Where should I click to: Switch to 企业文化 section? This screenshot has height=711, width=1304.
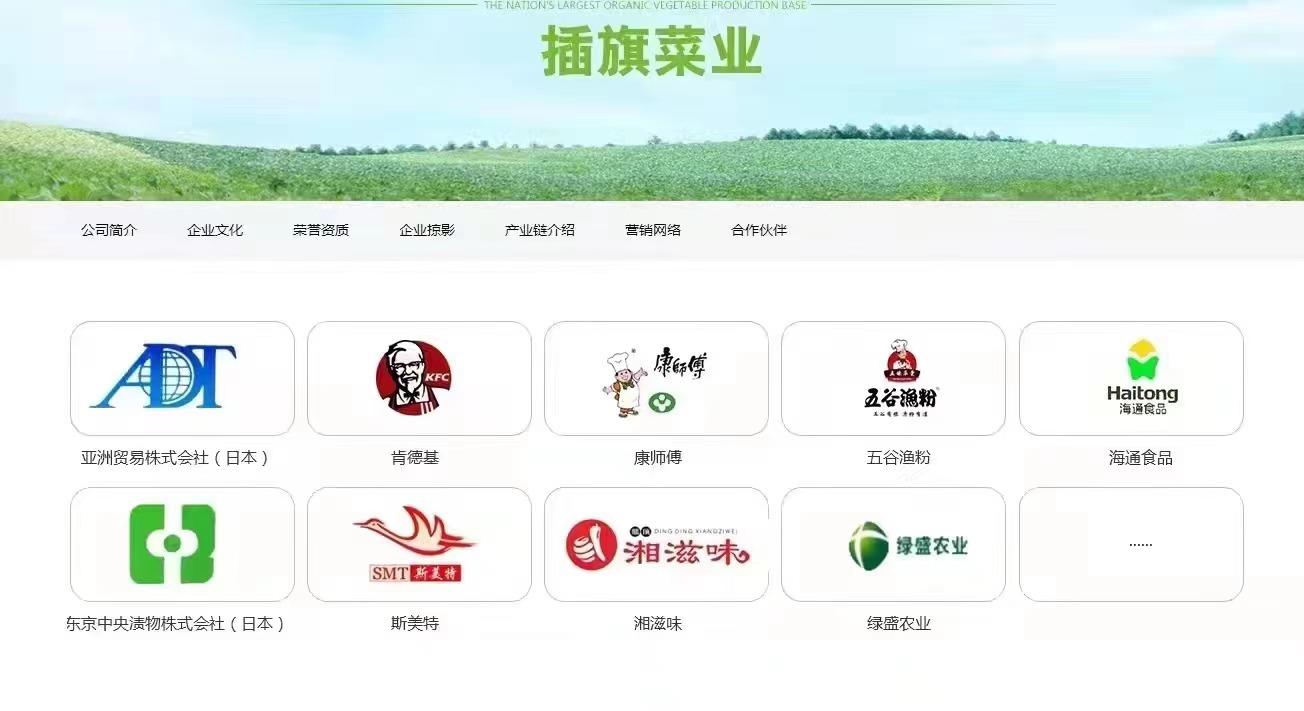tap(215, 230)
